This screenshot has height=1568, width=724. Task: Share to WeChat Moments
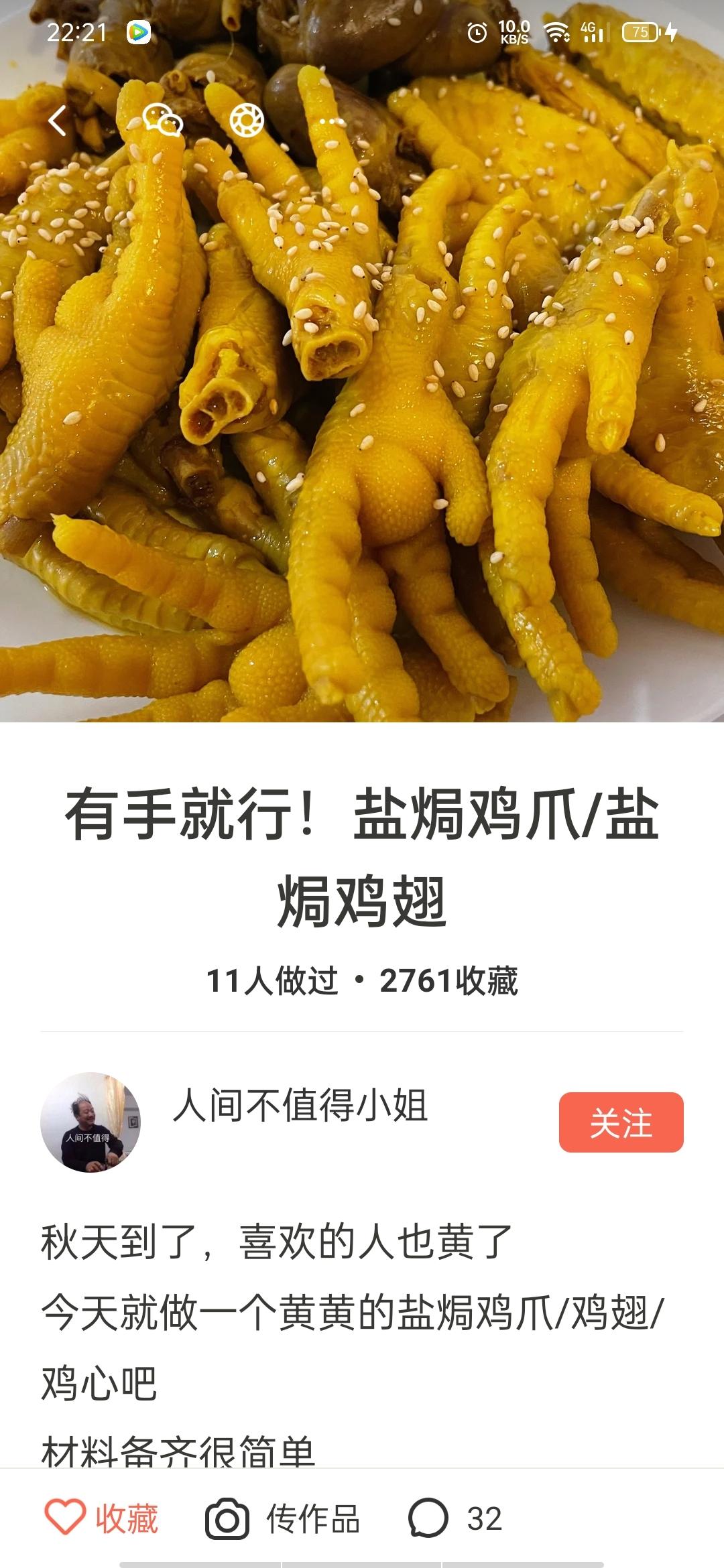click(247, 121)
